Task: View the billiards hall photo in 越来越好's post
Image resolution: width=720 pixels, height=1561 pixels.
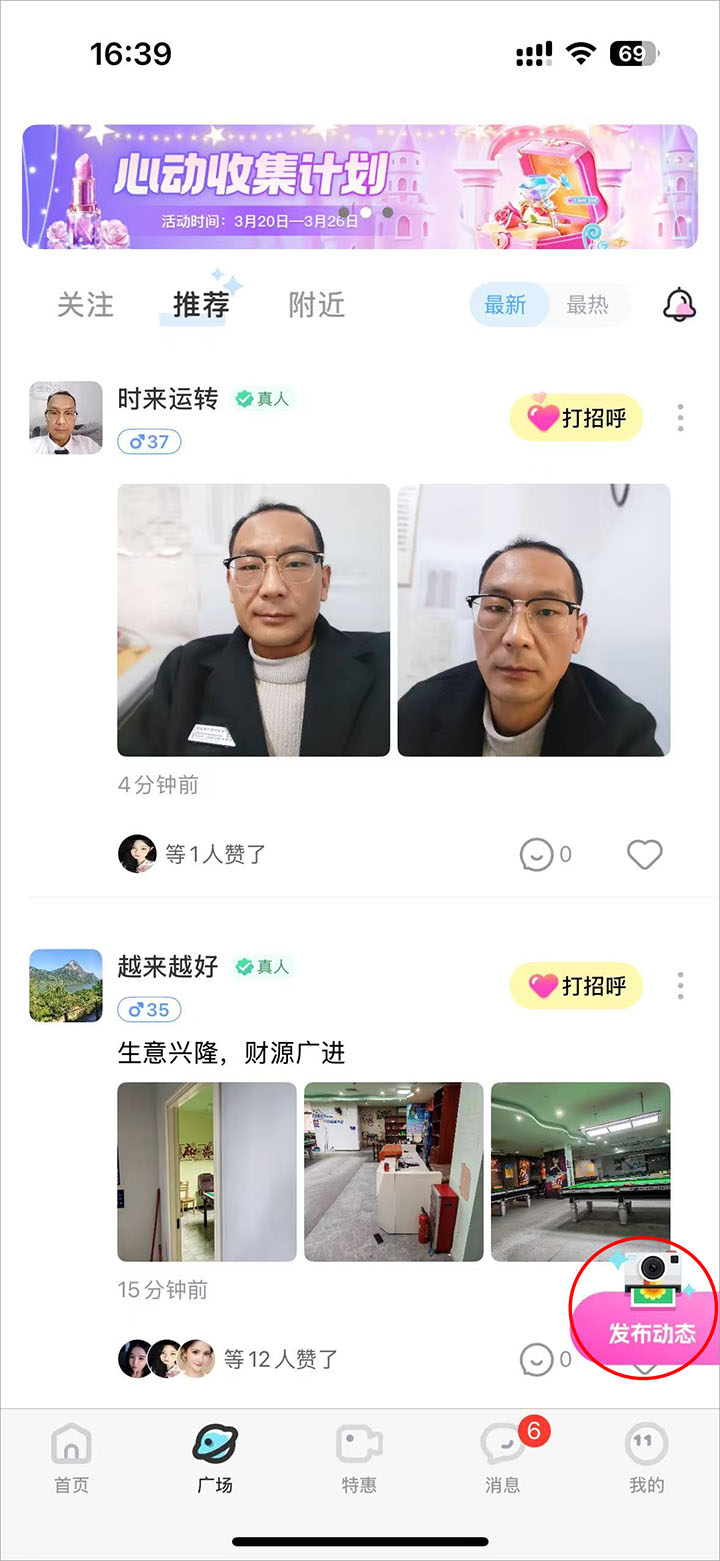Action: click(x=580, y=1171)
